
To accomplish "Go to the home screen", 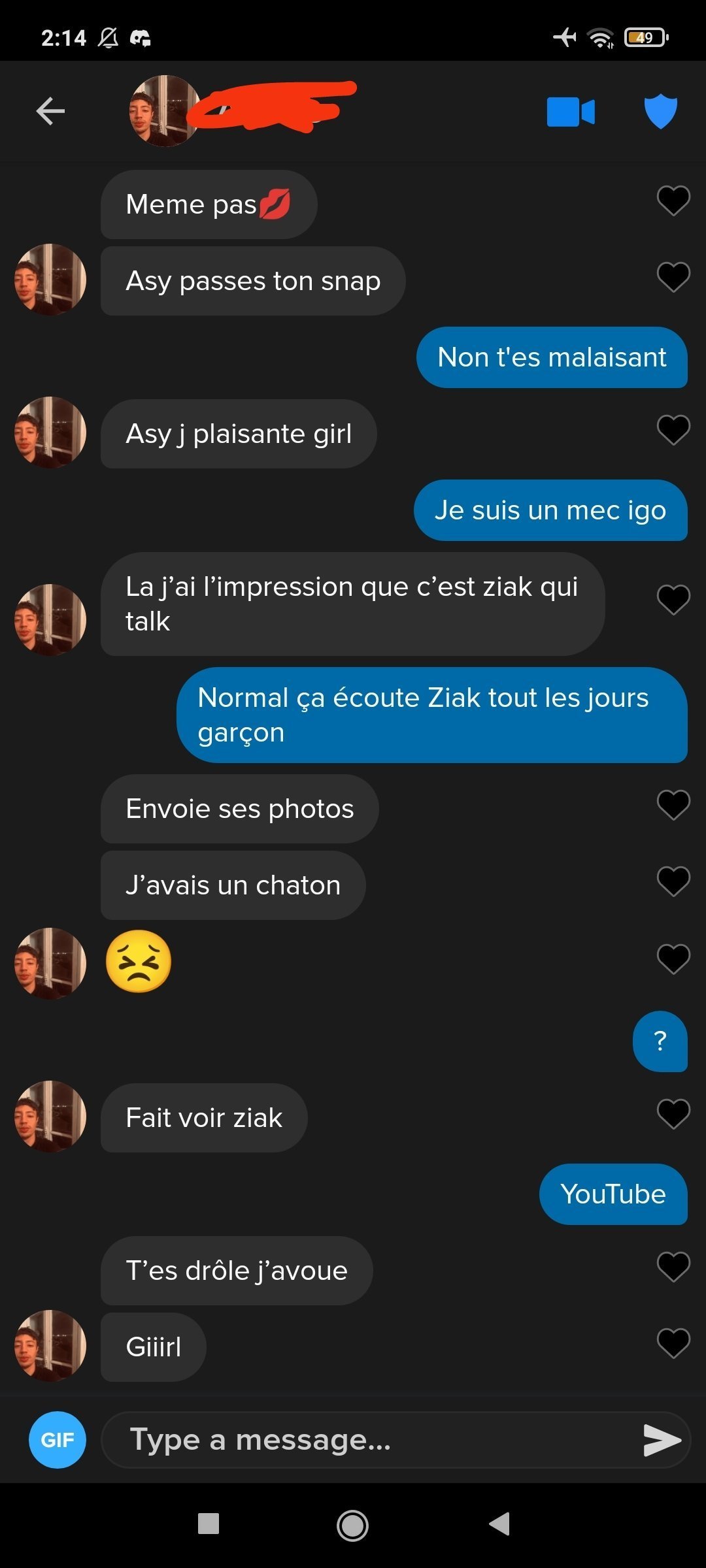I will pyautogui.click(x=352, y=1526).
